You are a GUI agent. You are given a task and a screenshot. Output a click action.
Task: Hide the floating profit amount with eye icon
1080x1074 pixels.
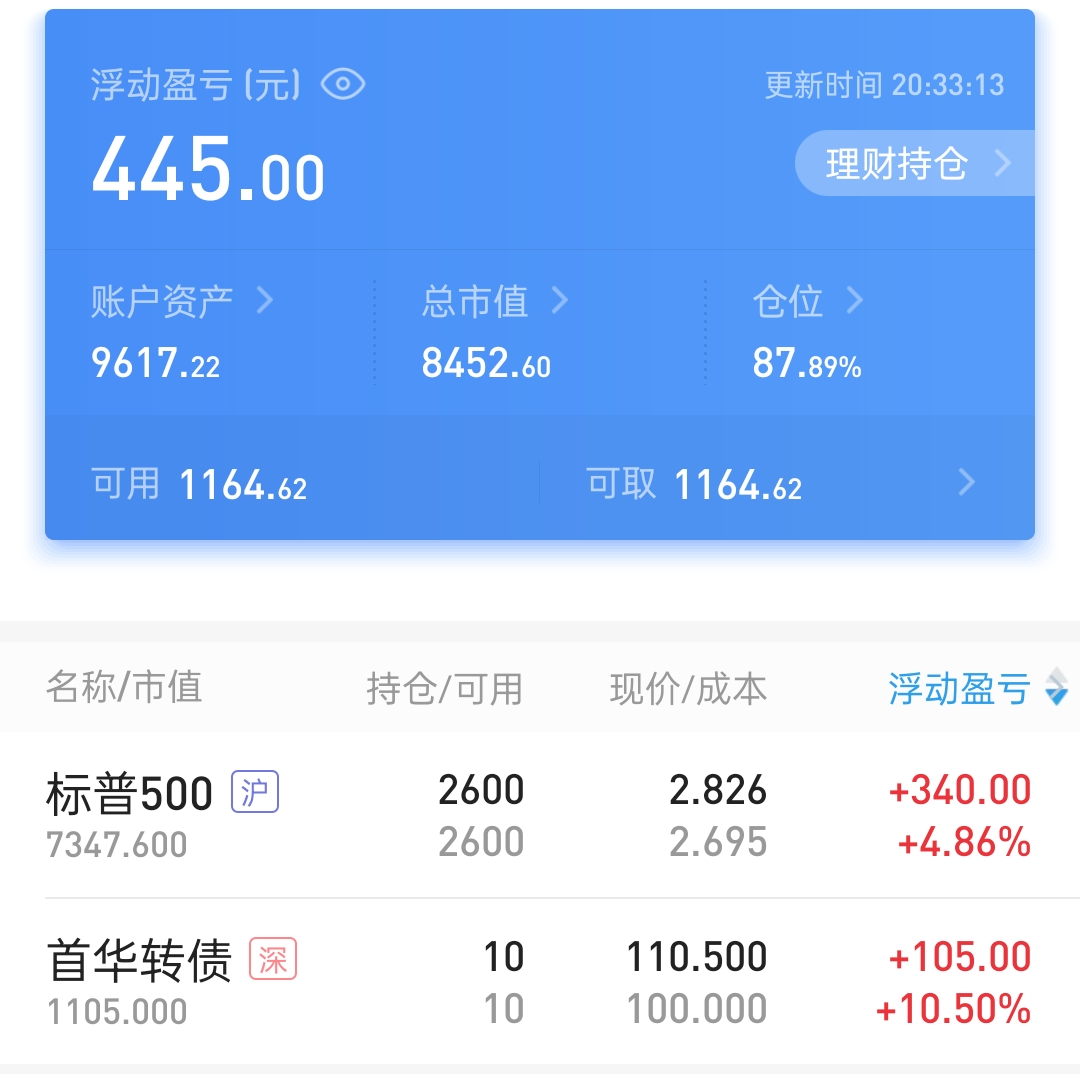tap(343, 85)
